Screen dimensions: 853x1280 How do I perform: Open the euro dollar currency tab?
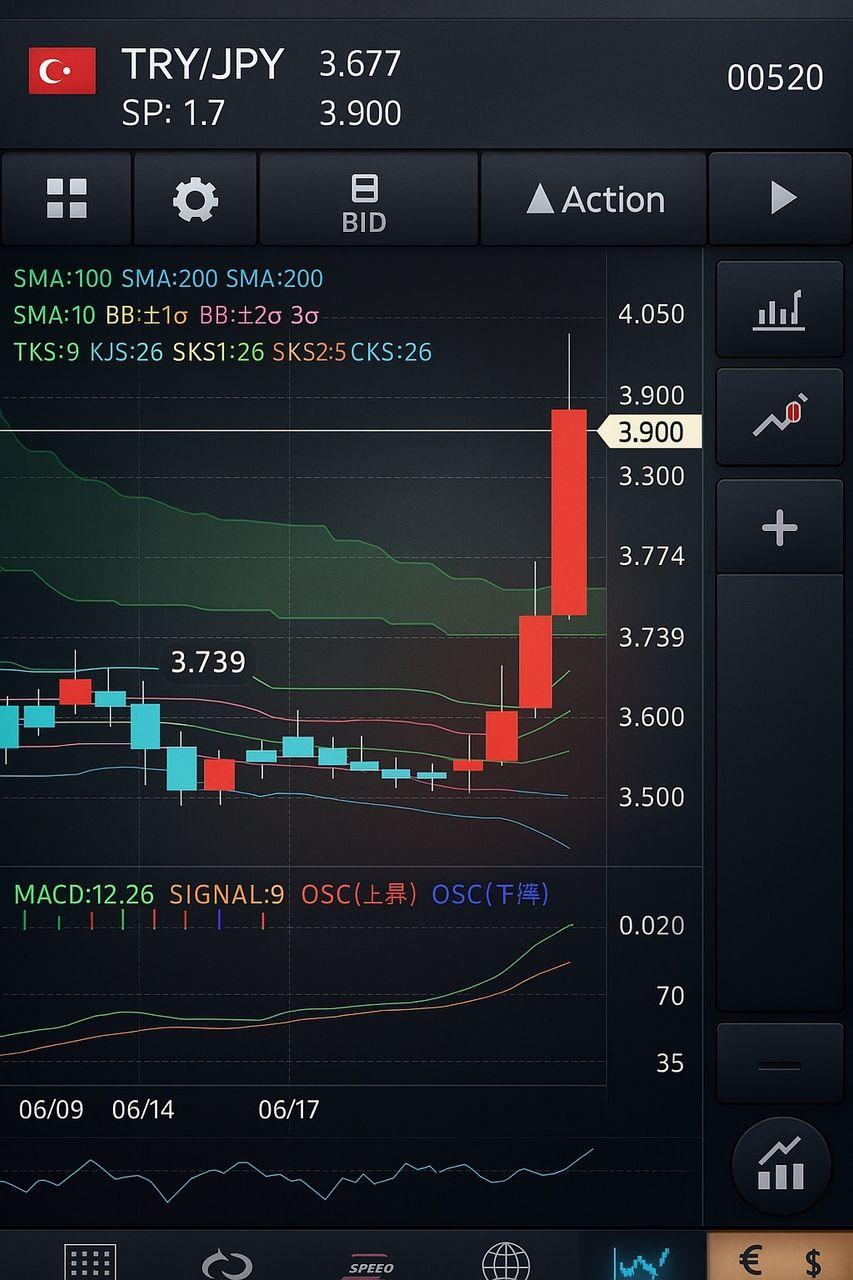[x=781, y=1260]
